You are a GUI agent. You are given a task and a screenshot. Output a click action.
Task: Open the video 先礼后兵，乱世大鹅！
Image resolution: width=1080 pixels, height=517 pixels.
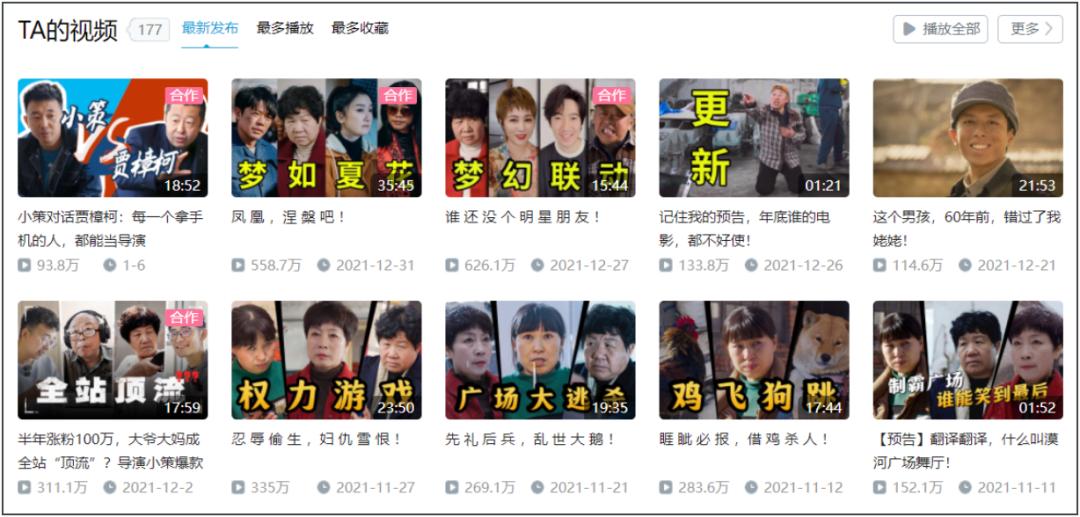540,360
